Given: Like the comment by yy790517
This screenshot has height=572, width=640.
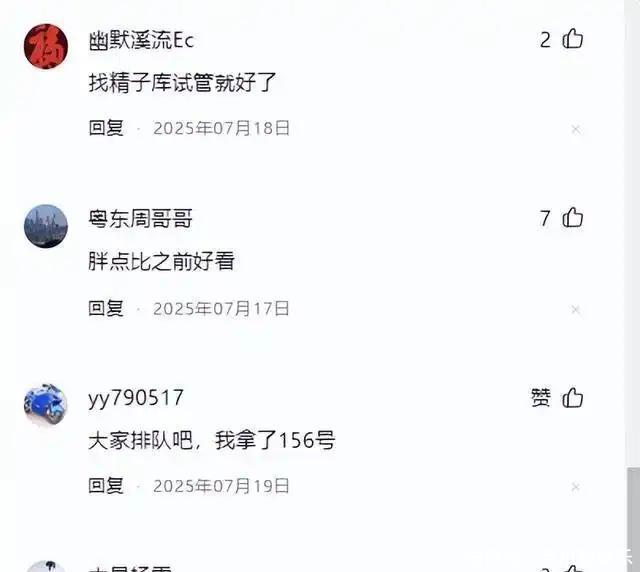Looking at the screenshot, I should 572,398.
